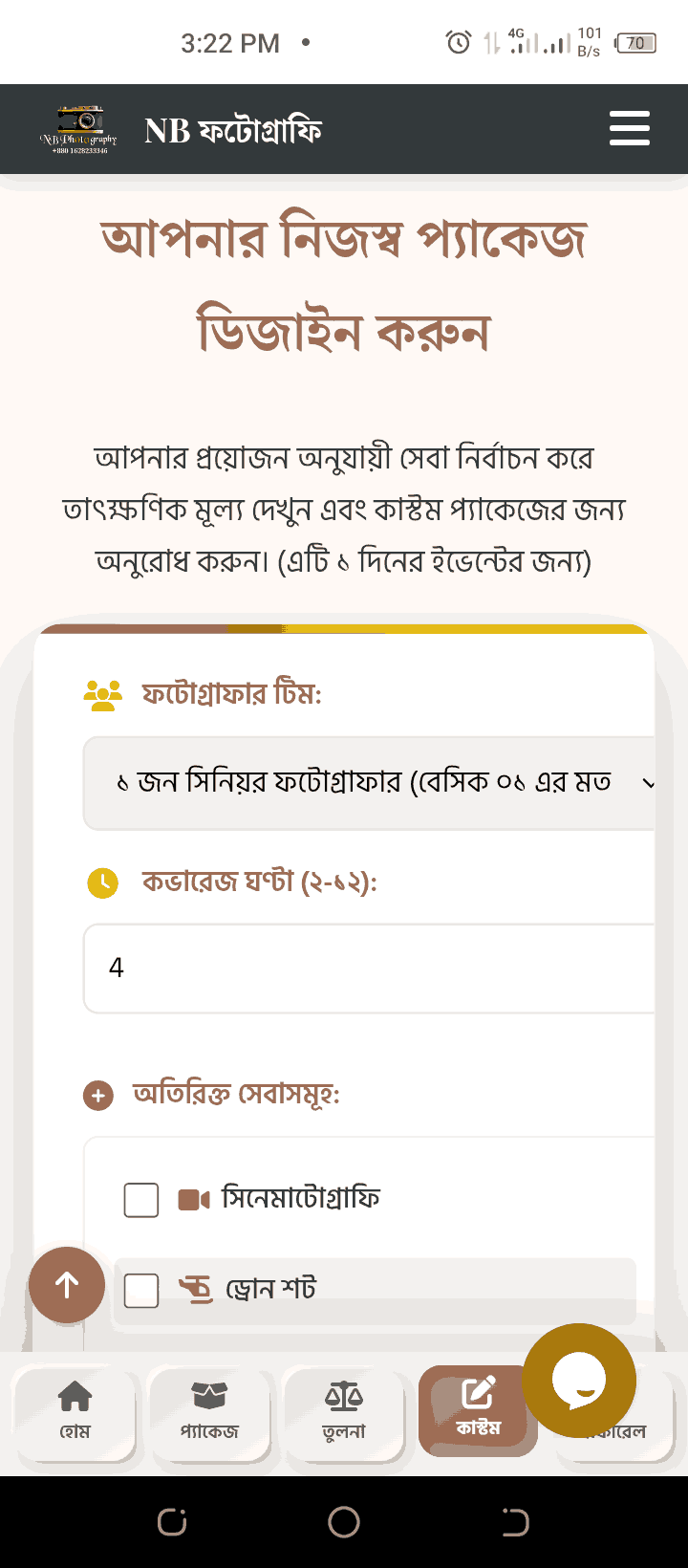Switch to the তুলনা tab

click(x=344, y=1412)
